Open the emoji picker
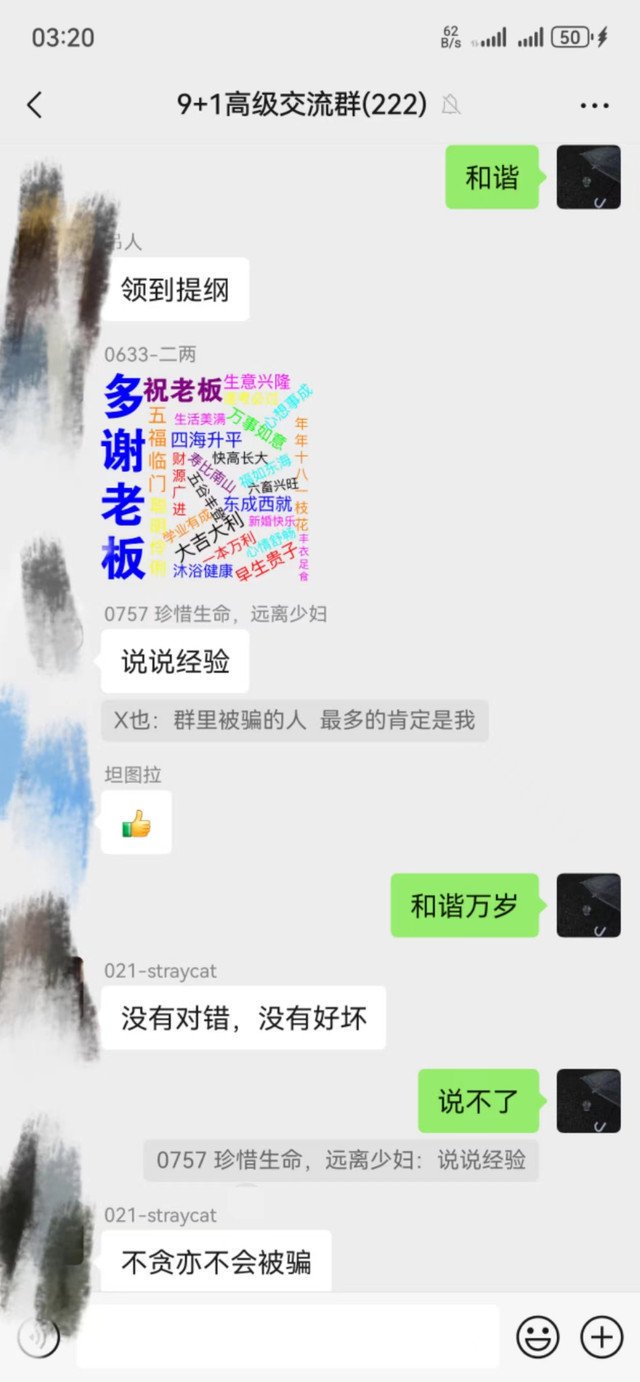This screenshot has width=640, height=1382. [x=537, y=1337]
